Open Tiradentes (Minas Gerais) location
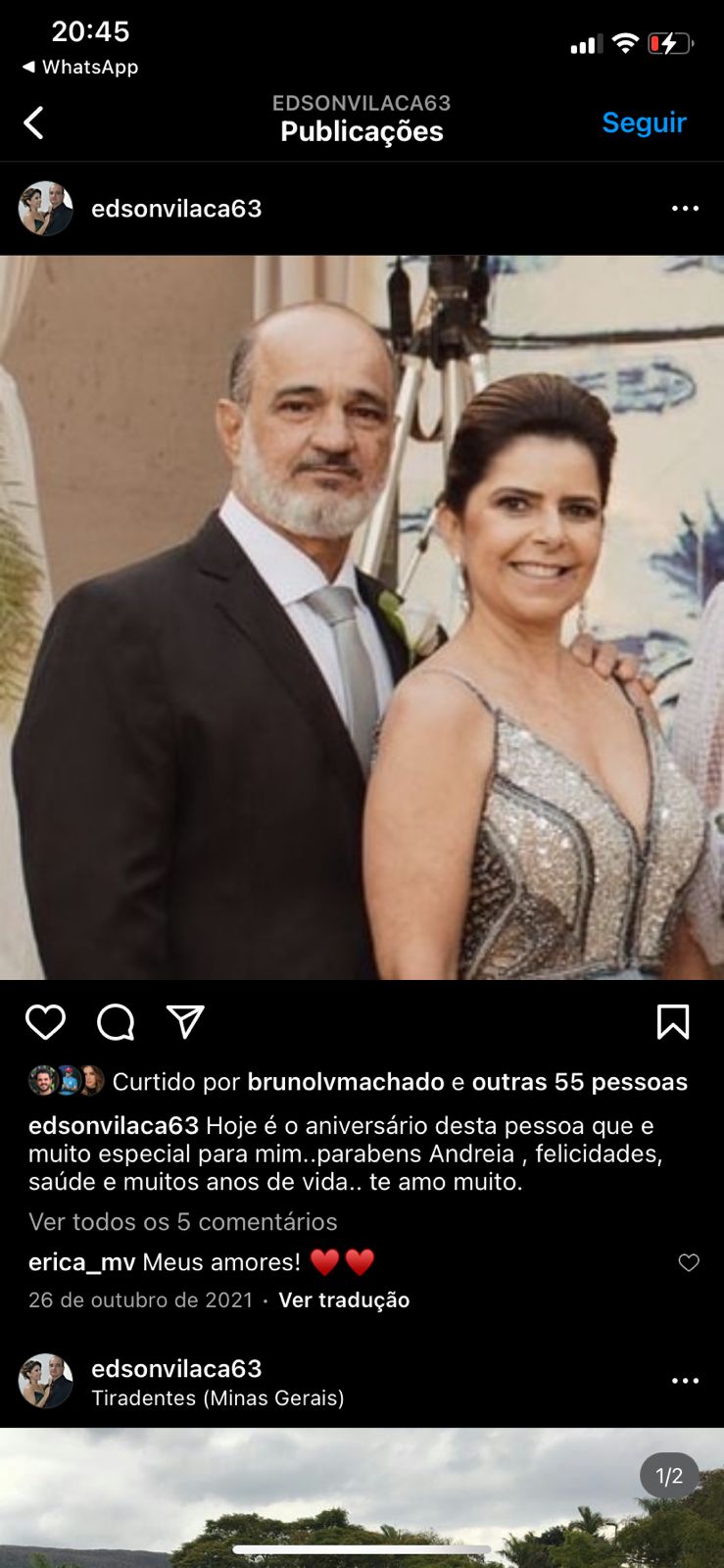The height and width of the screenshot is (1568, 724). tap(217, 1398)
